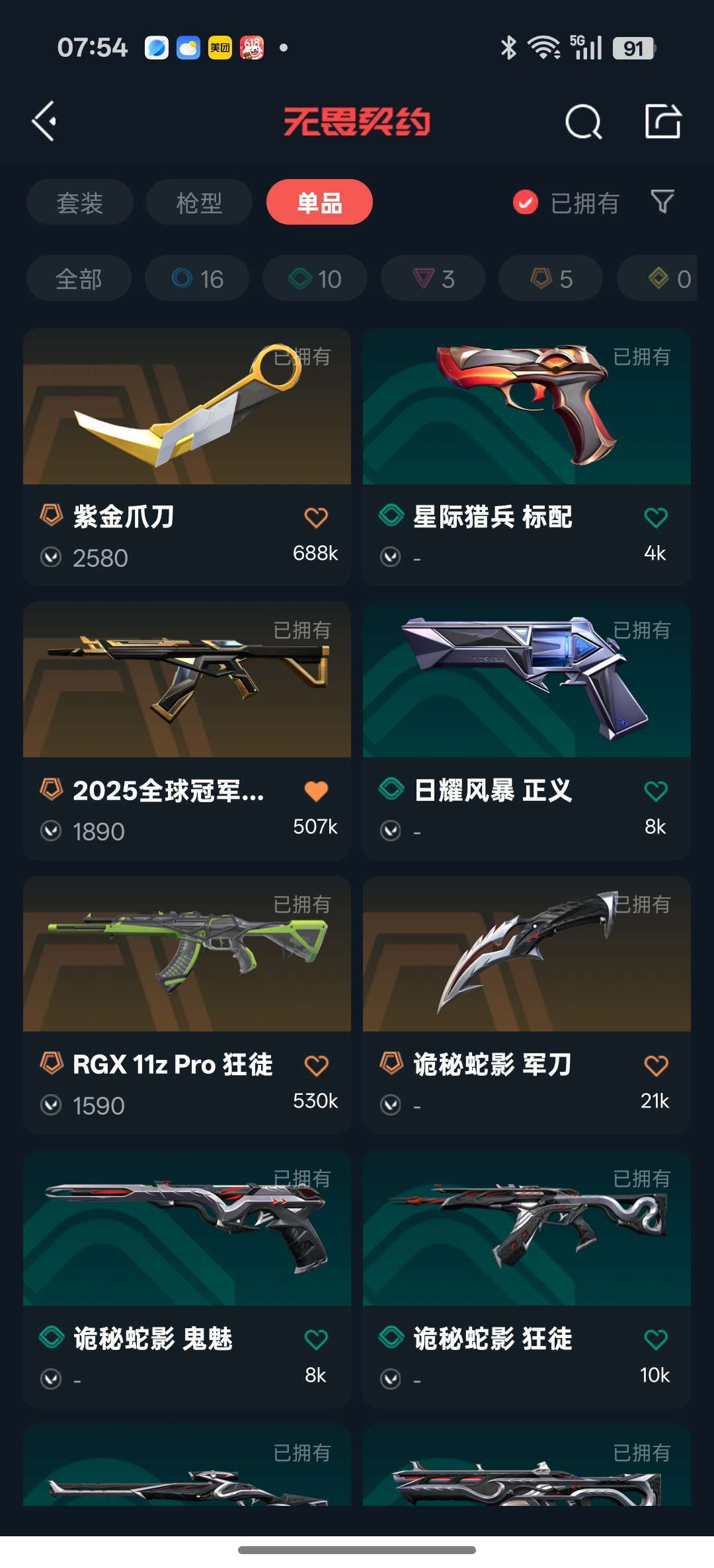Viewport: 714px width, 1568px height.
Task: Share this page via the share icon
Action: [x=662, y=122]
